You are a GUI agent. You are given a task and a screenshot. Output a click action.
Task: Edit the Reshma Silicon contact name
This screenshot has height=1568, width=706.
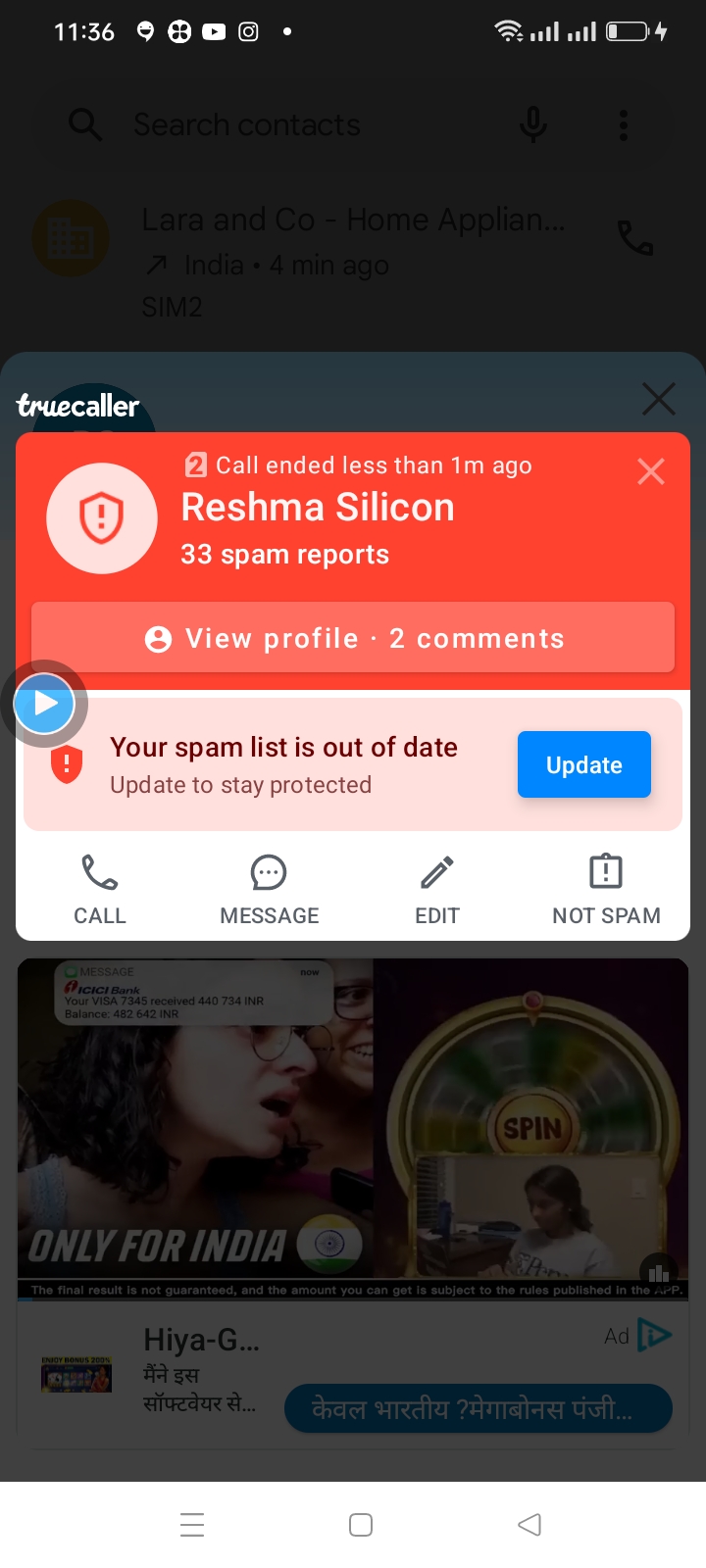pyautogui.click(x=437, y=890)
